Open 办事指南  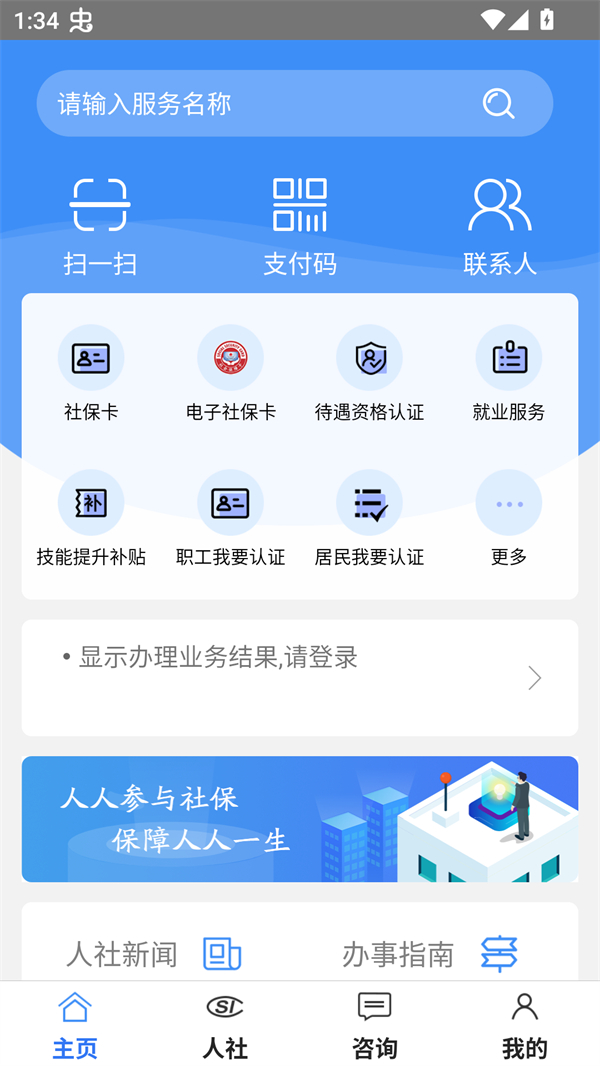[x=430, y=954]
